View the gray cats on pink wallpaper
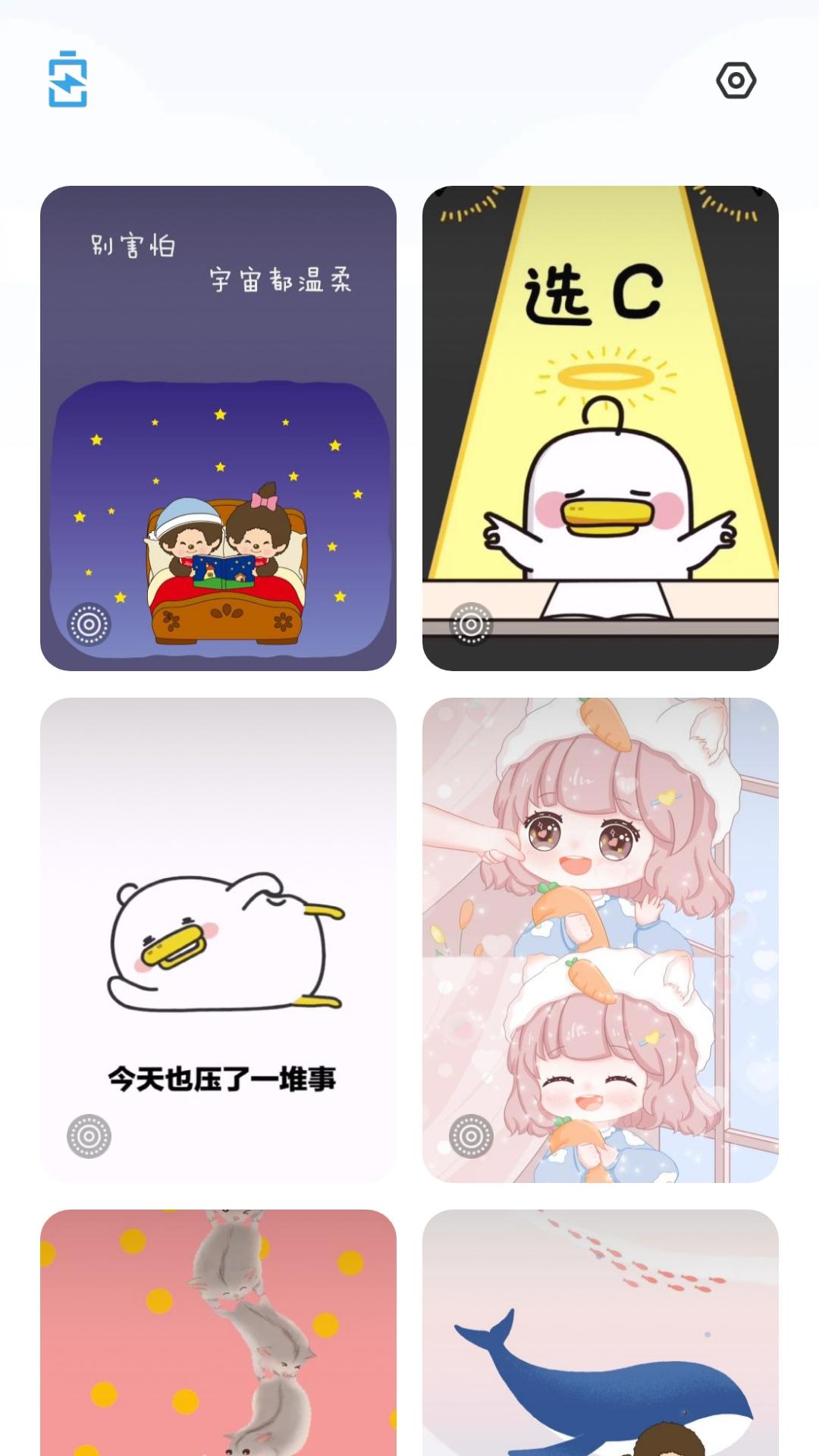This screenshot has width=819, height=1456. tap(218, 1332)
